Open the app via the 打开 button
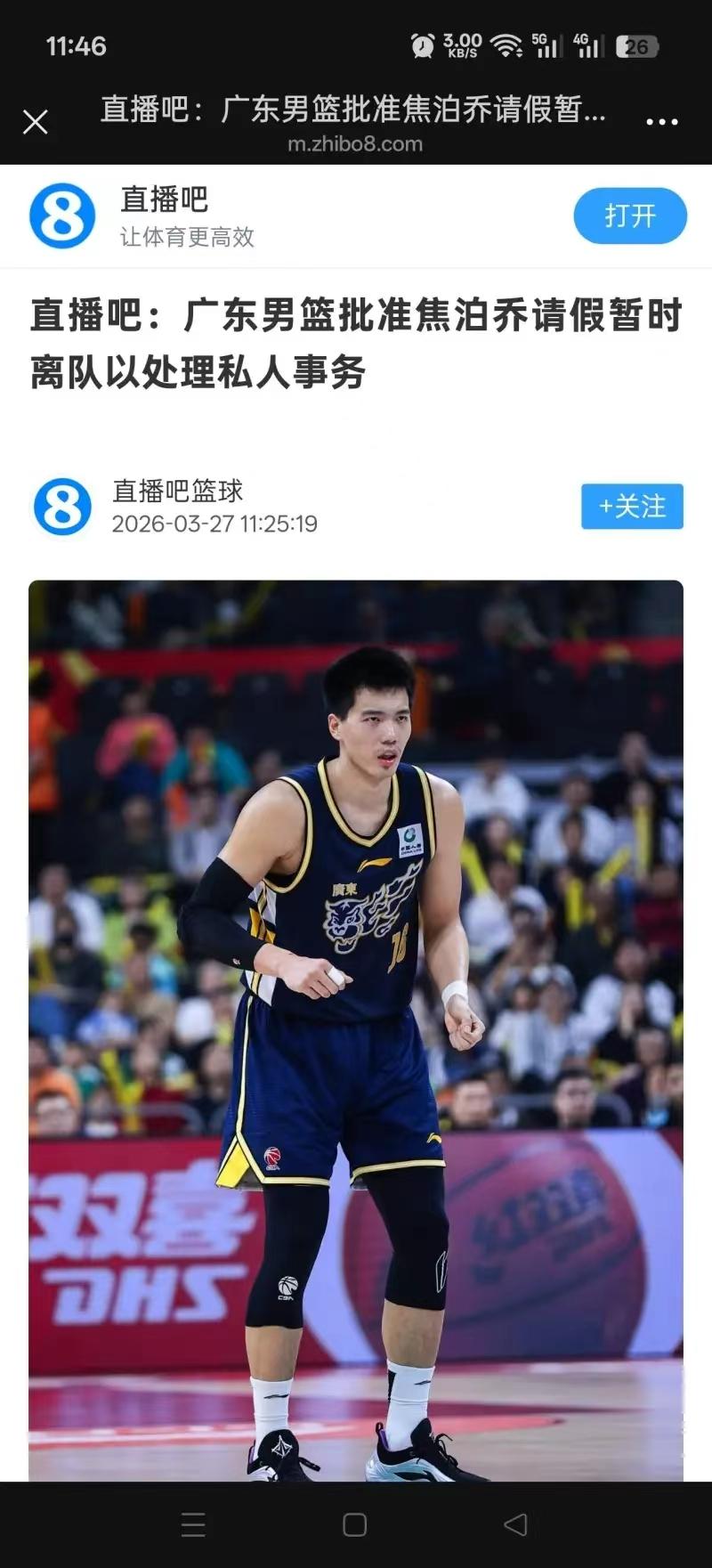The image size is (712, 1568). coord(630,216)
